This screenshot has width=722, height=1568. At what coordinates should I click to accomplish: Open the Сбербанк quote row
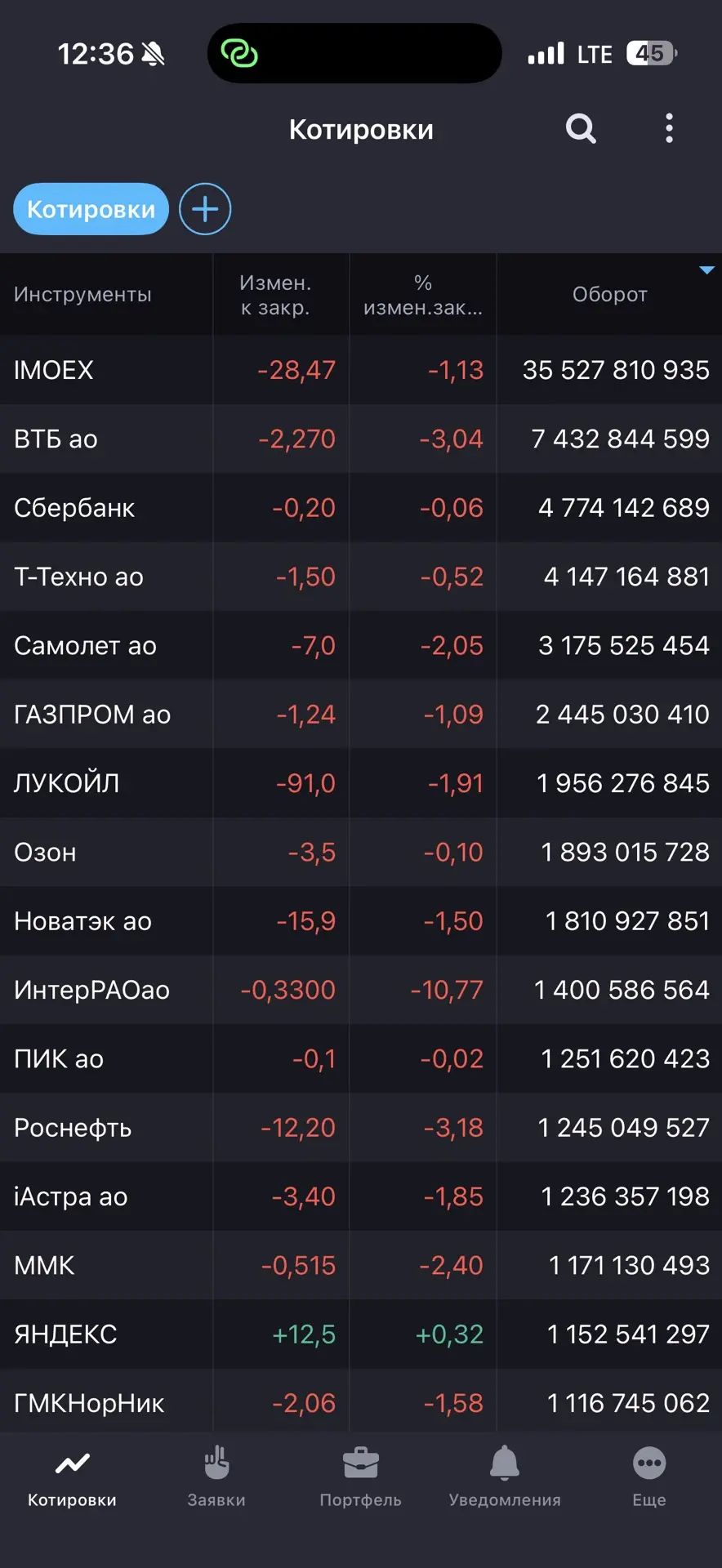[x=361, y=508]
